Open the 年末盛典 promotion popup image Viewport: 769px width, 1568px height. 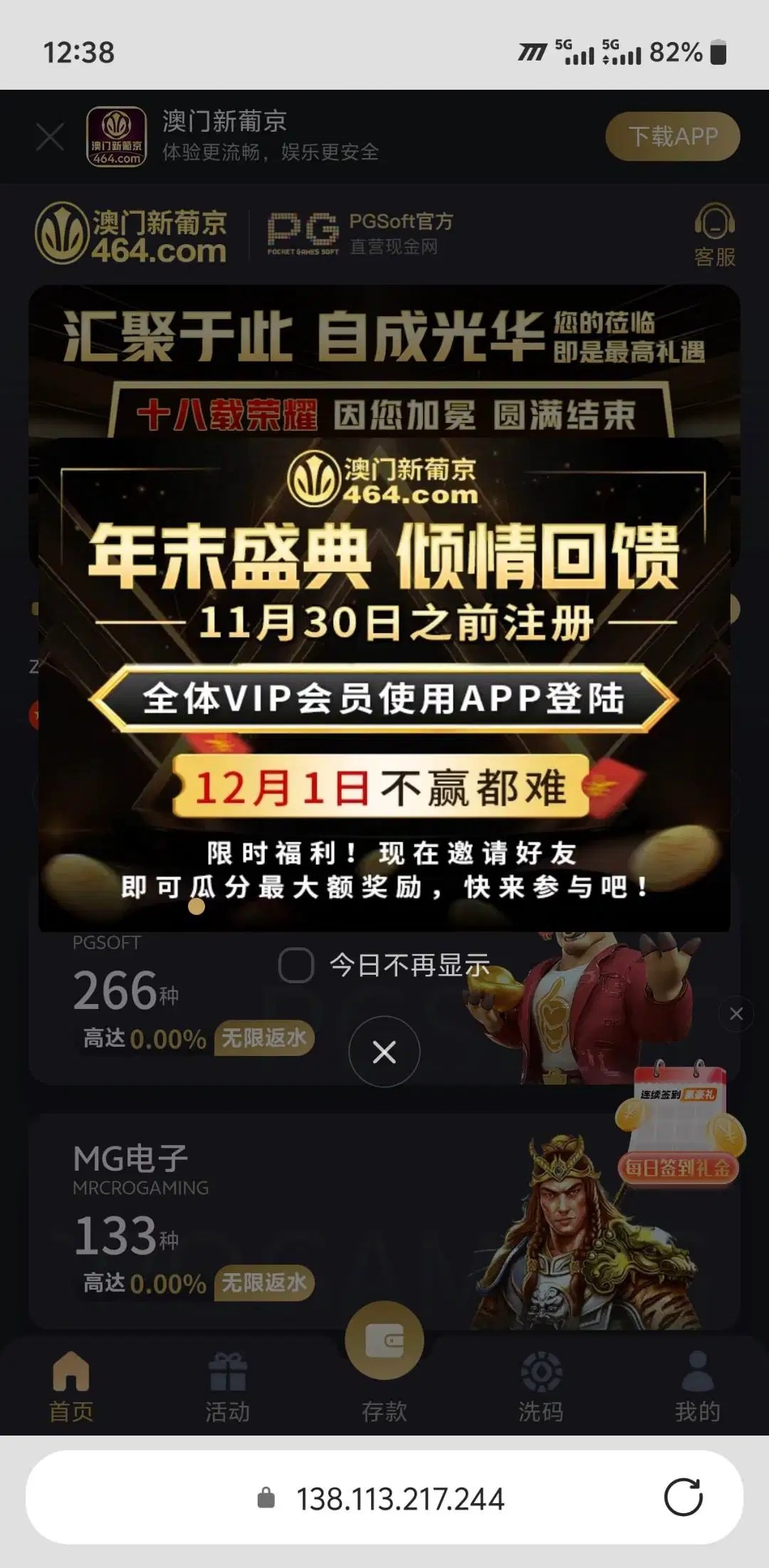tap(384, 684)
